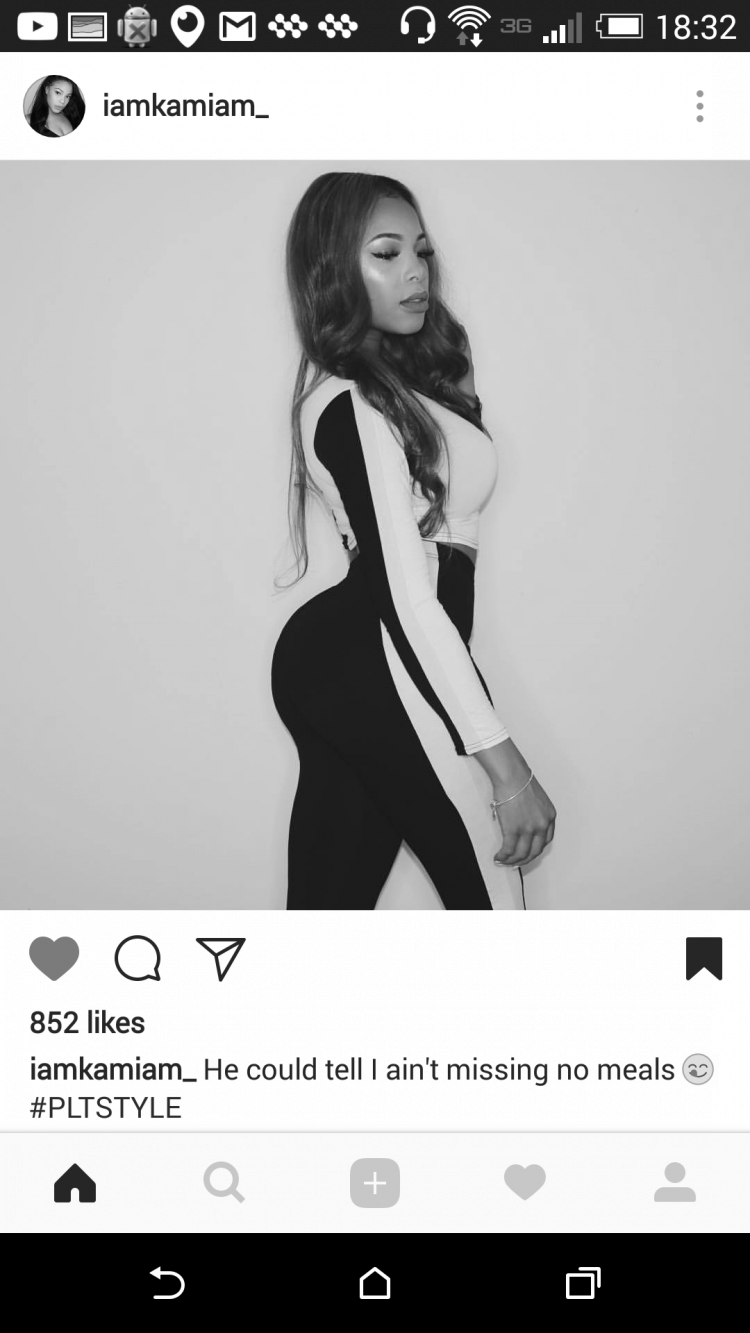
Task: View the 852 likes list
Action: click(87, 1022)
